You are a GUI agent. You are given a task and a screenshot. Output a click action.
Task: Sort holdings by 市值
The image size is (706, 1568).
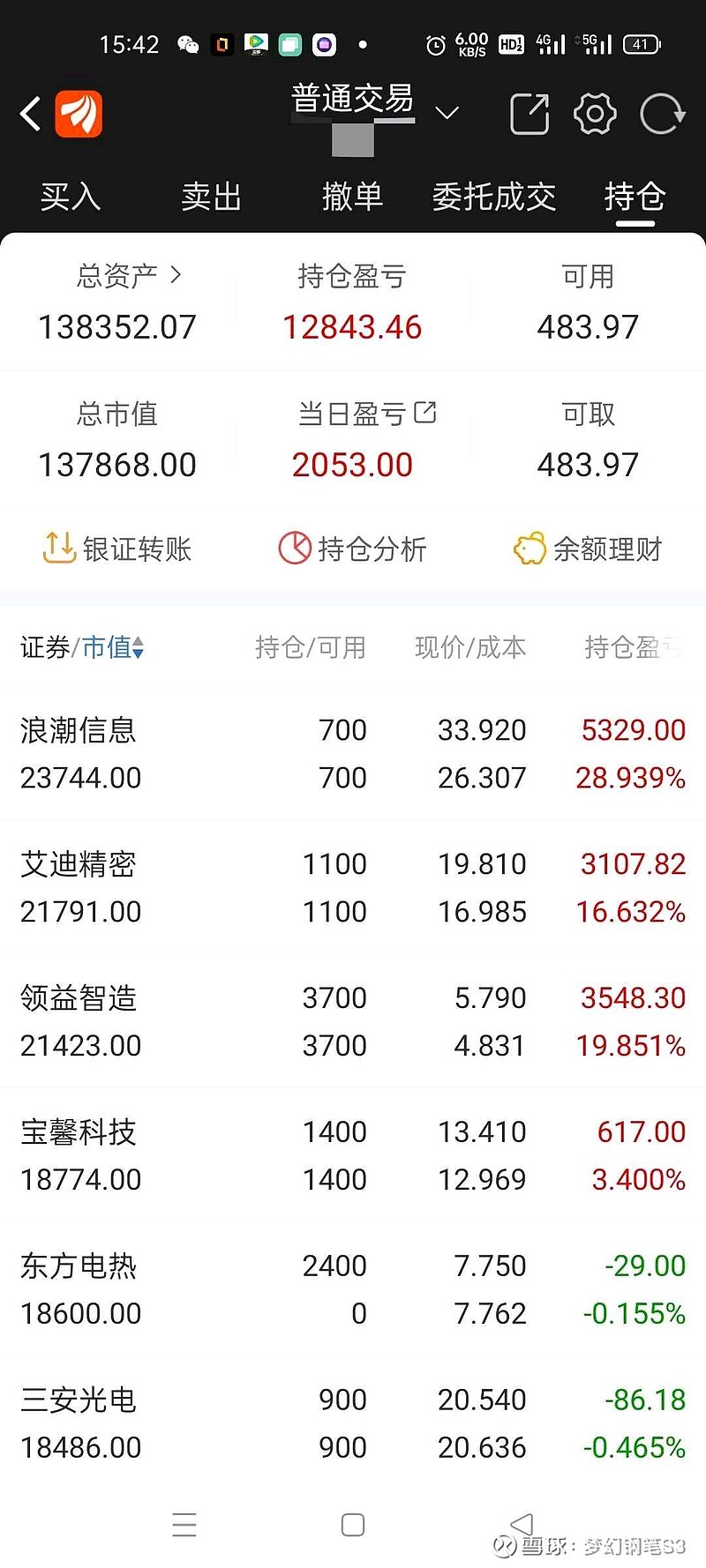tap(113, 647)
